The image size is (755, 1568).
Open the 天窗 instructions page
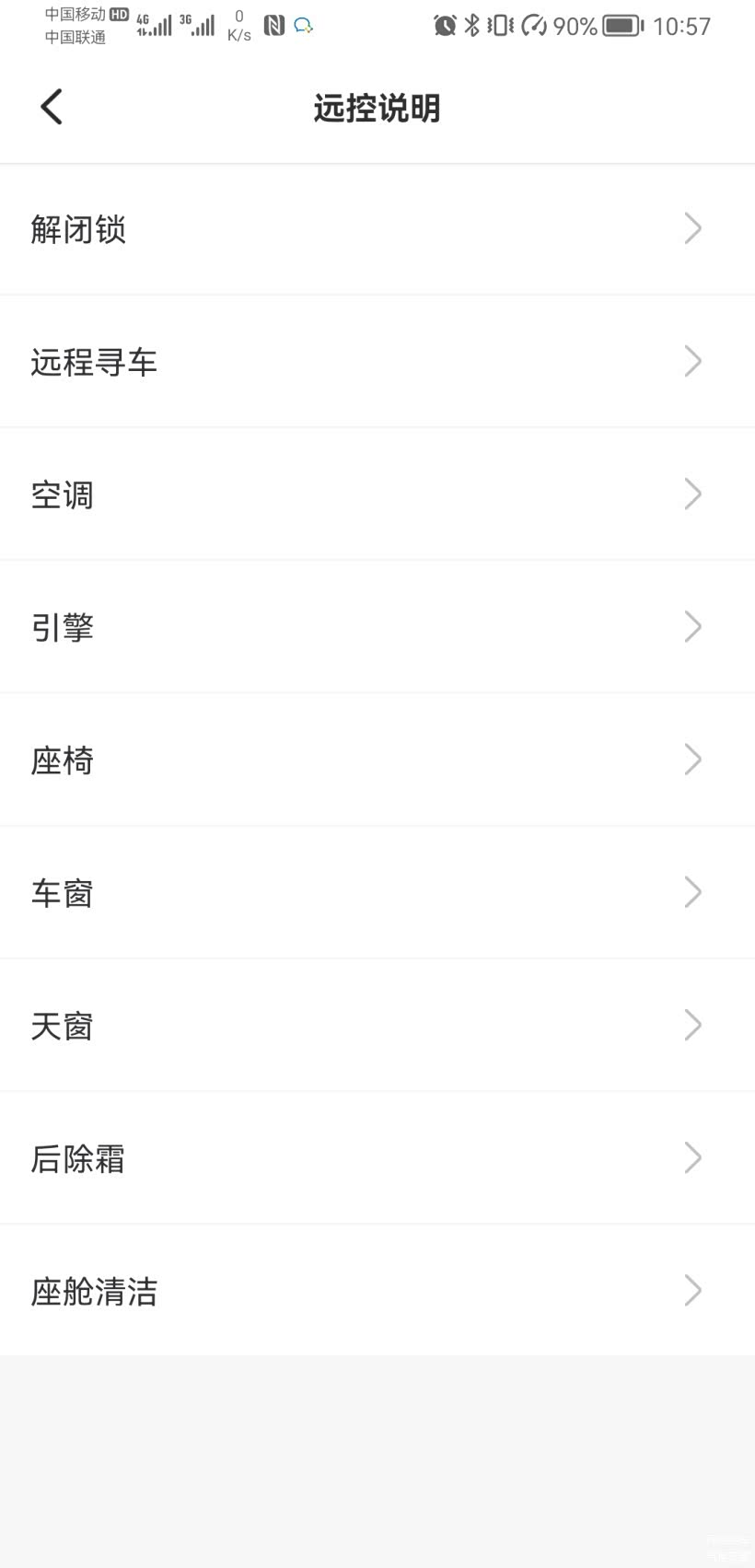(x=377, y=1025)
